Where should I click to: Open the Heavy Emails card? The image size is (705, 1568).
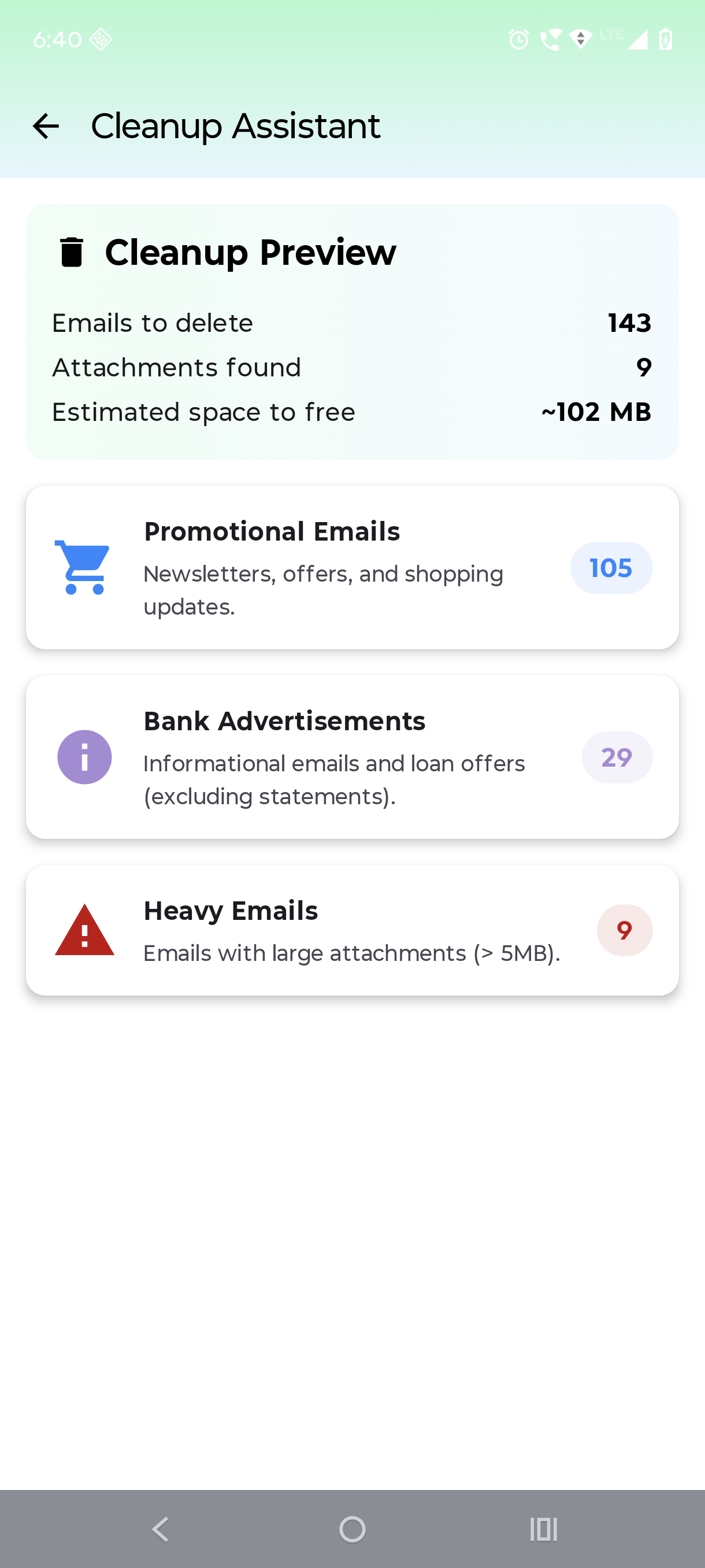(351, 930)
